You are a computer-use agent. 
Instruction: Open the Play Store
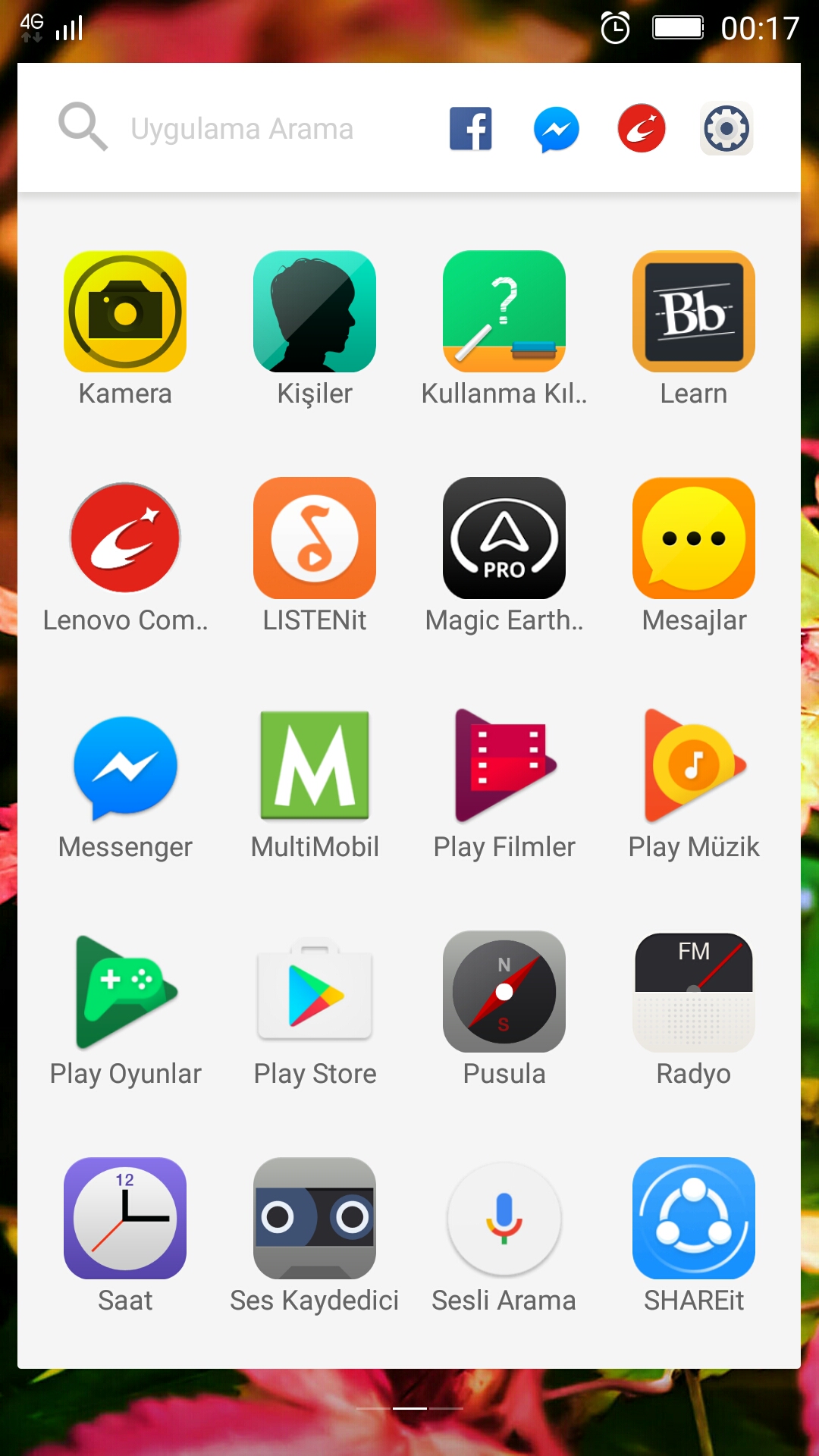(315, 992)
